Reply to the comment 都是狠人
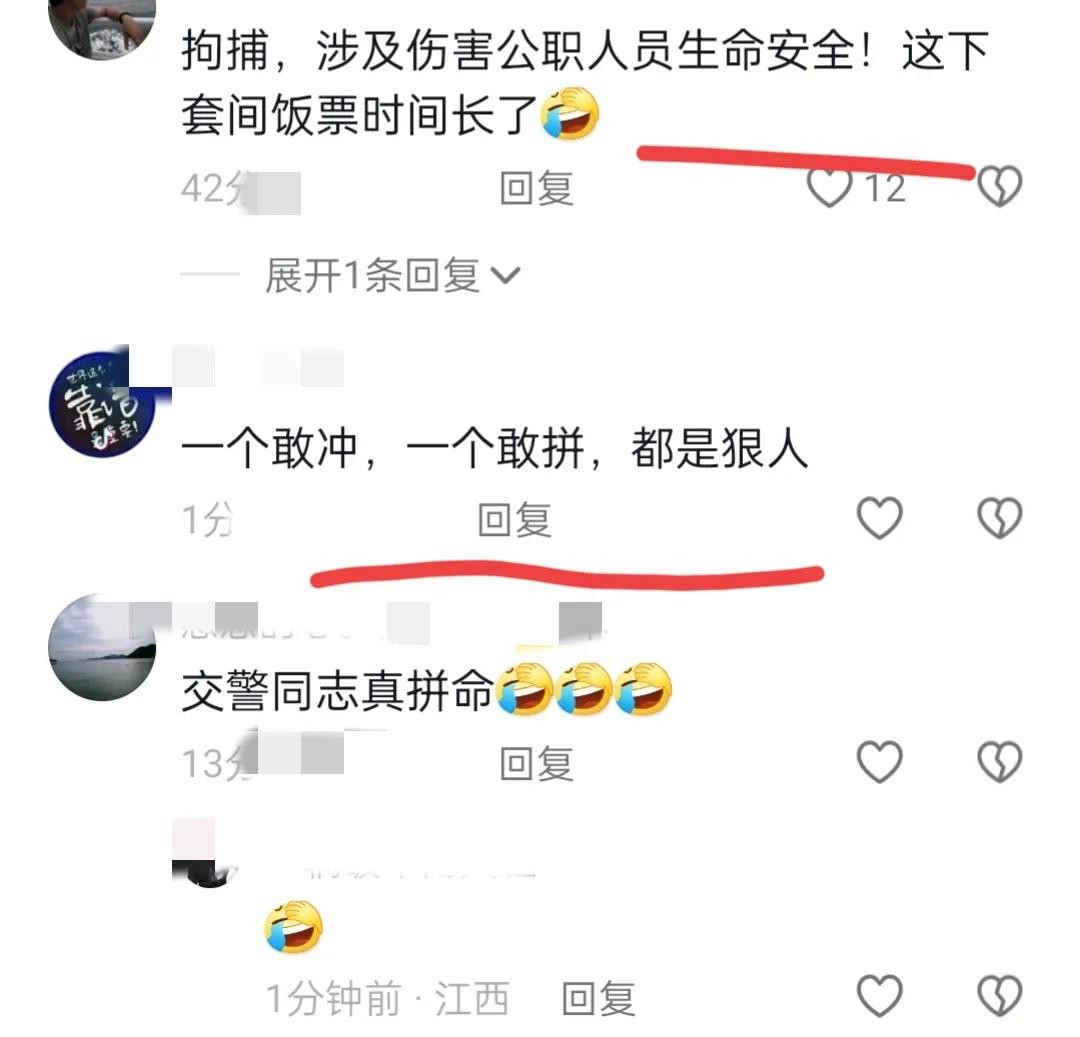The height and width of the screenshot is (1037, 1080). click(x=515, y=520)
